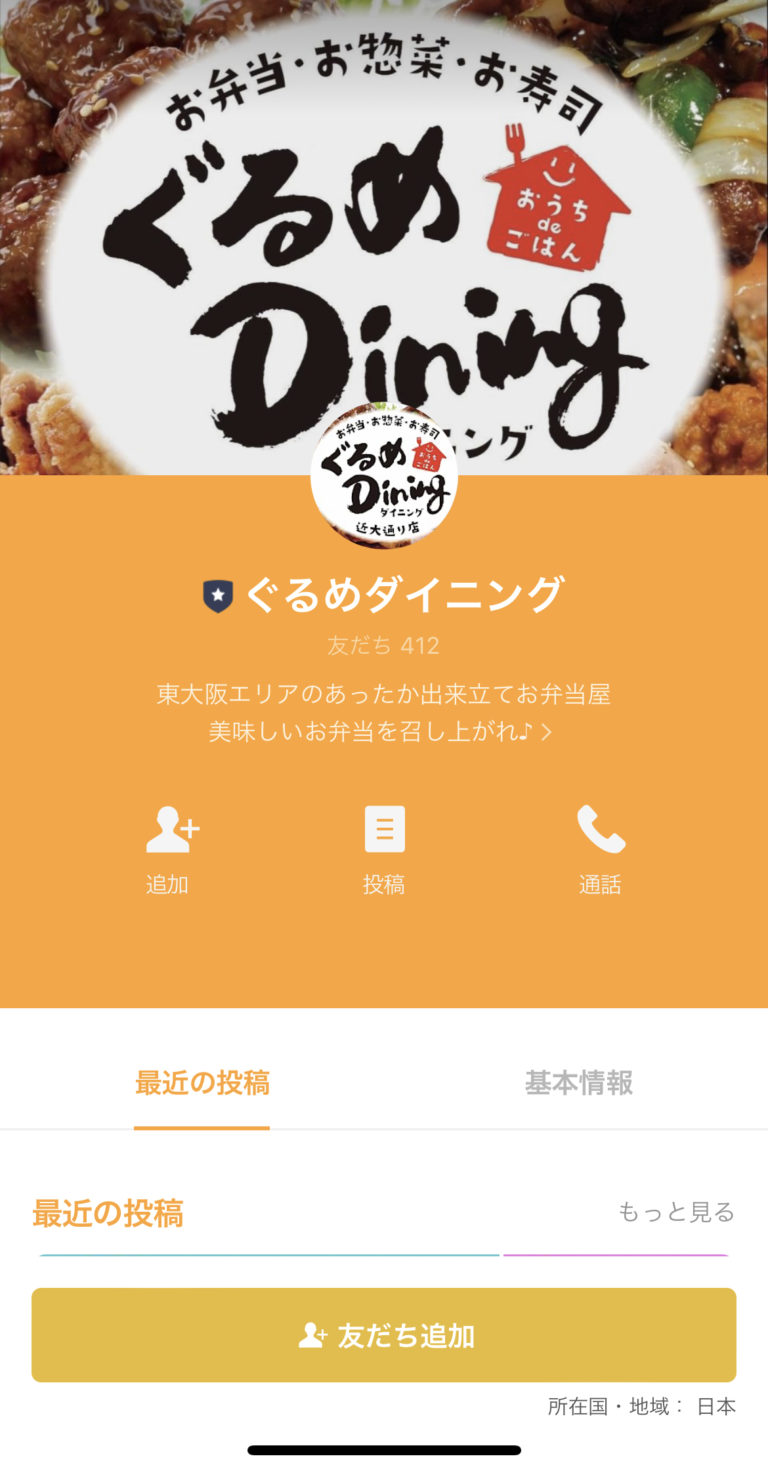The height and width of the screenshot is (1471, 768).
Task: Tap the home indicator bar at bottom
Action: [x=384, y=1448]
